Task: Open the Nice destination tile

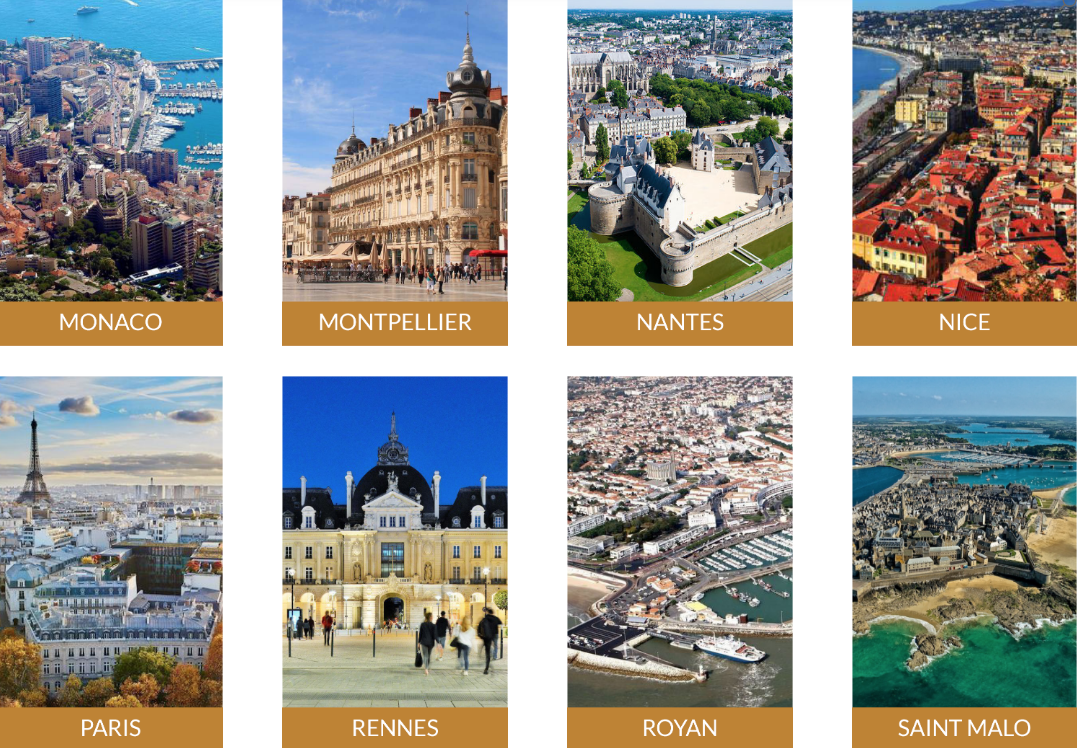Action: 964,170
